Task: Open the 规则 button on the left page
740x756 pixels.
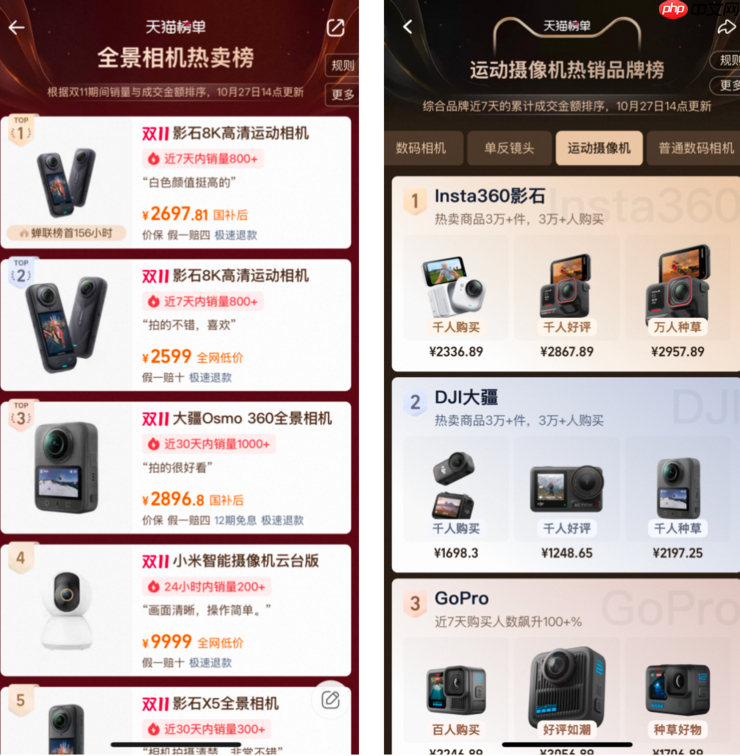Action: [x=341, y=64]
